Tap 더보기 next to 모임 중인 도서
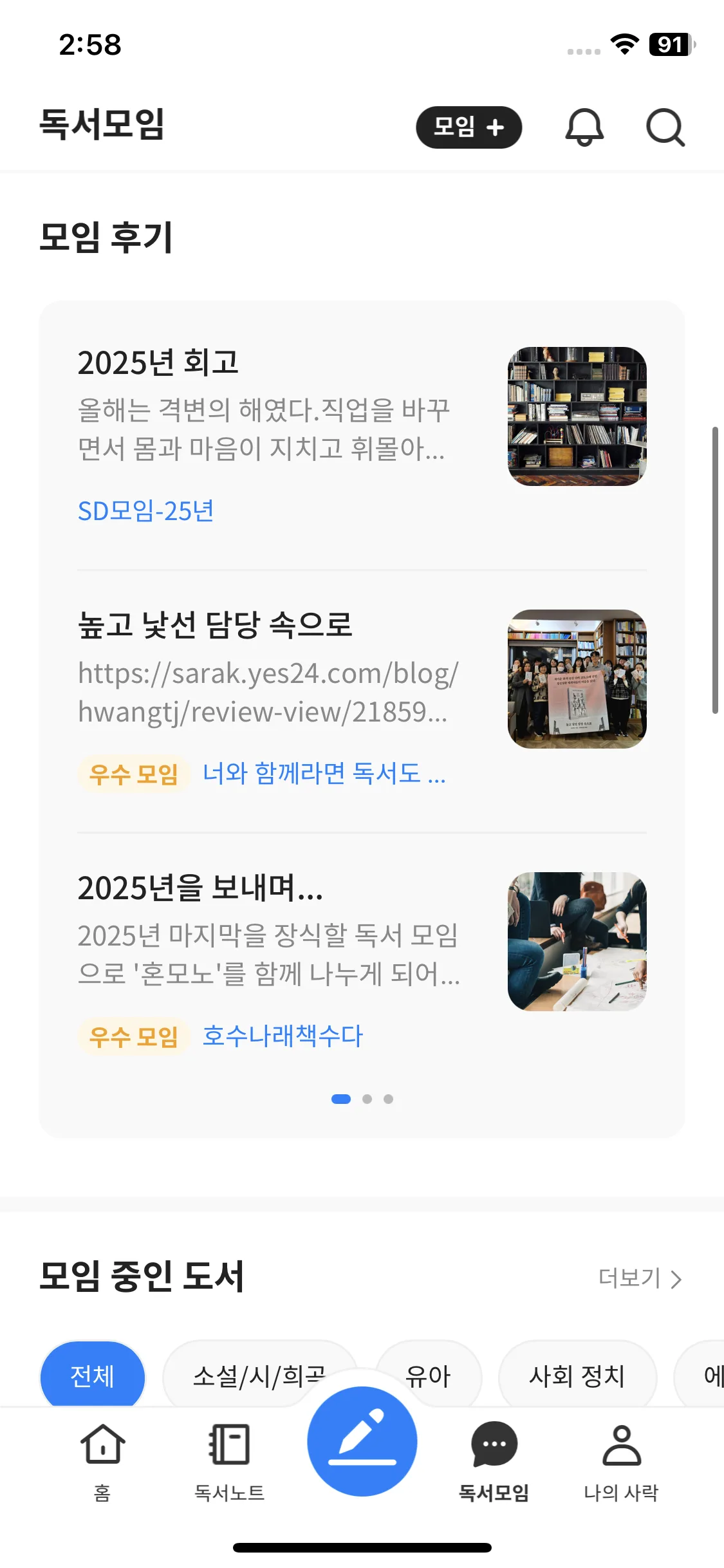The image size is (724, 1568). (639, 1278)
